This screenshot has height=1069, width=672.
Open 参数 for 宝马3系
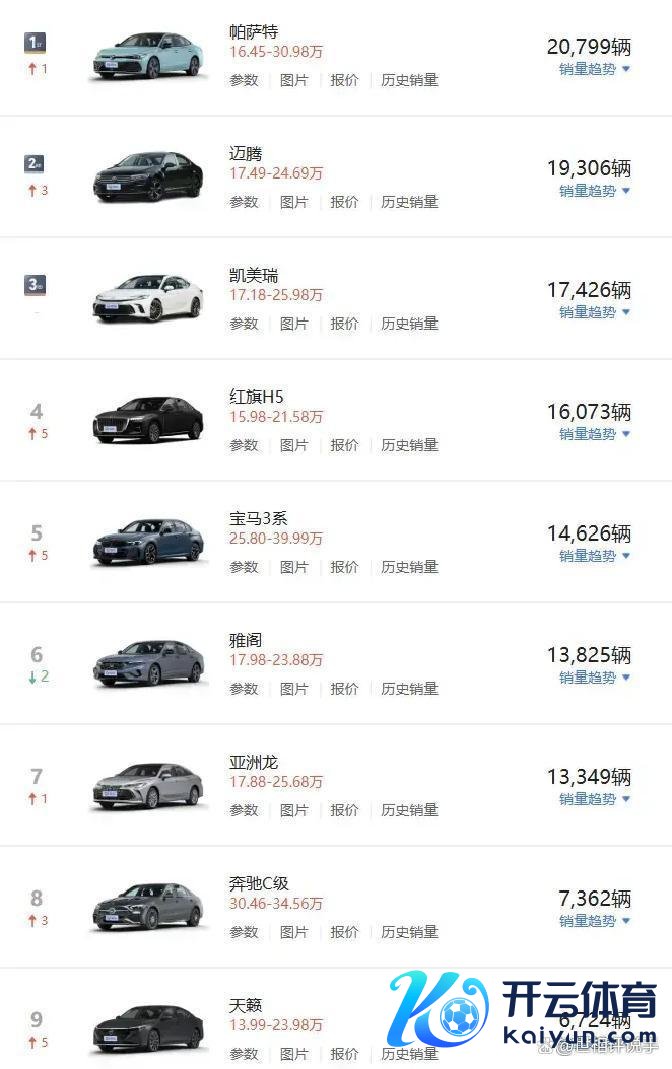click(x=244, y=567)
